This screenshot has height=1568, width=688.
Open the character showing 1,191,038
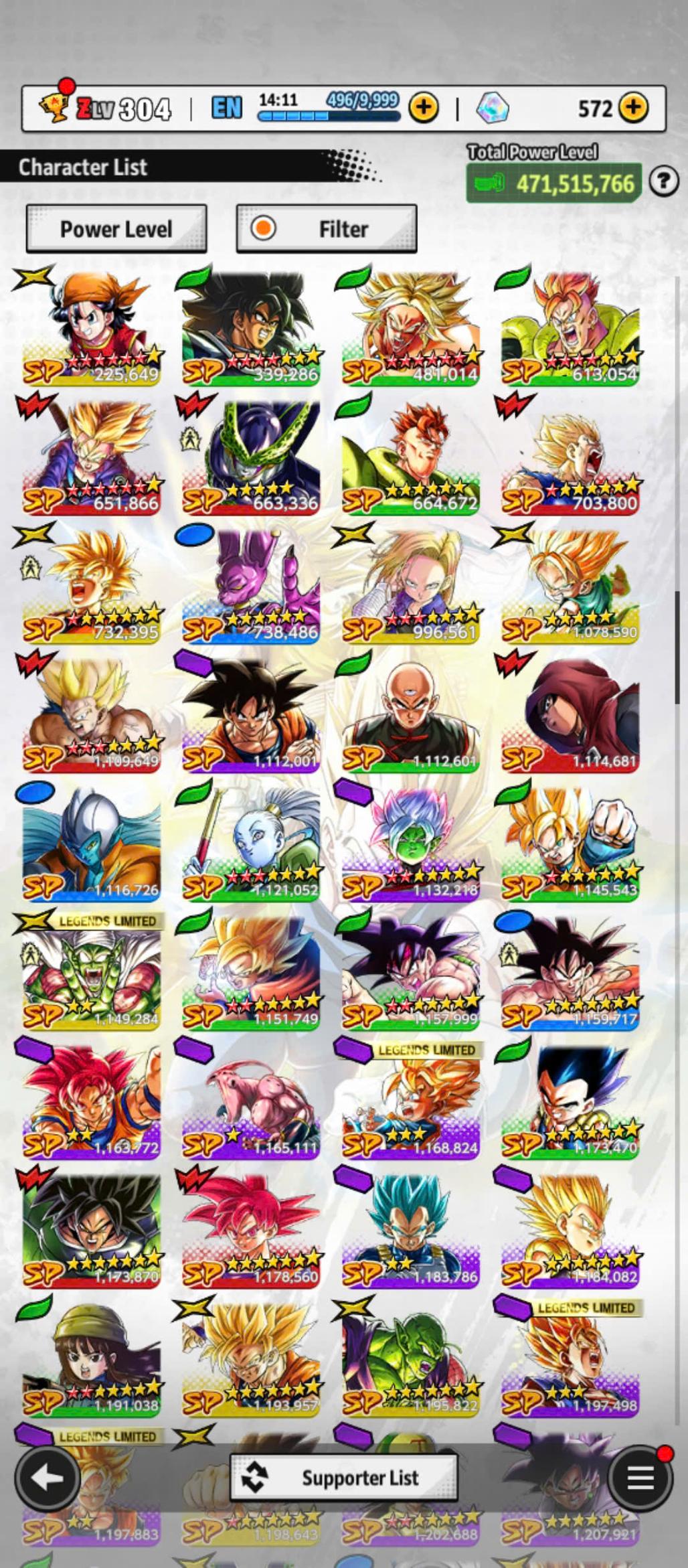(91, 1359)
